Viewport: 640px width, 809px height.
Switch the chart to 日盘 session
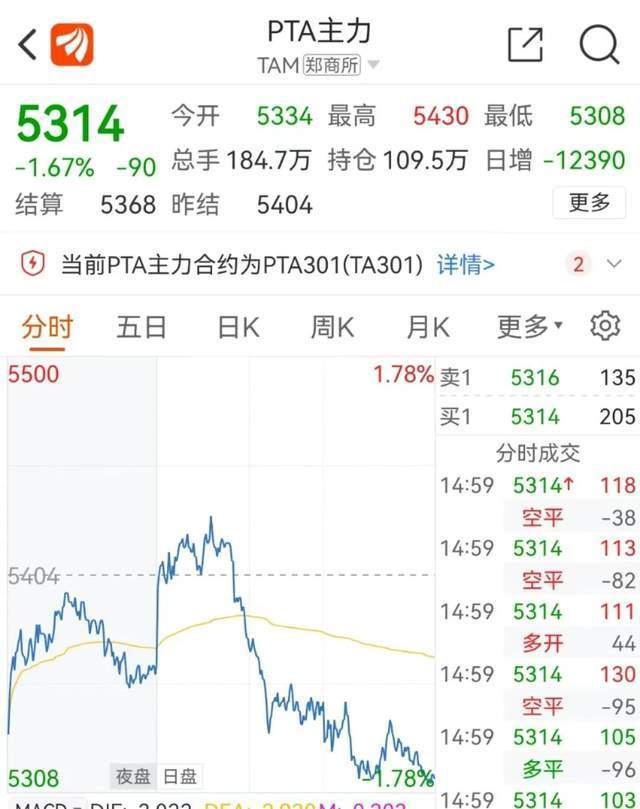click(180, 776)
